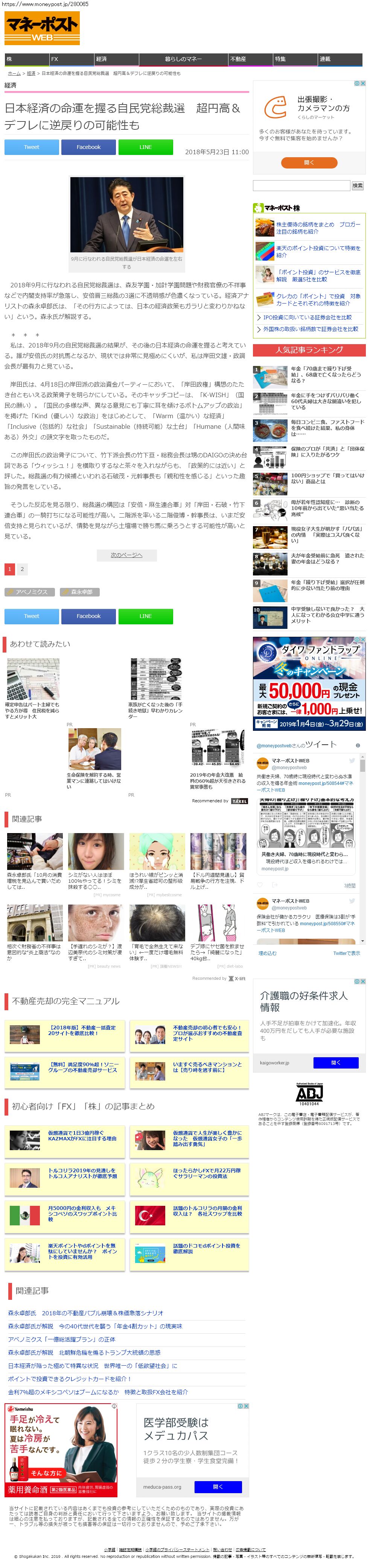This screenshot has width=370, height=1568.
Task: Open 【2018年版】不動産一括査定 comparison card
Action: point(66,1031)
